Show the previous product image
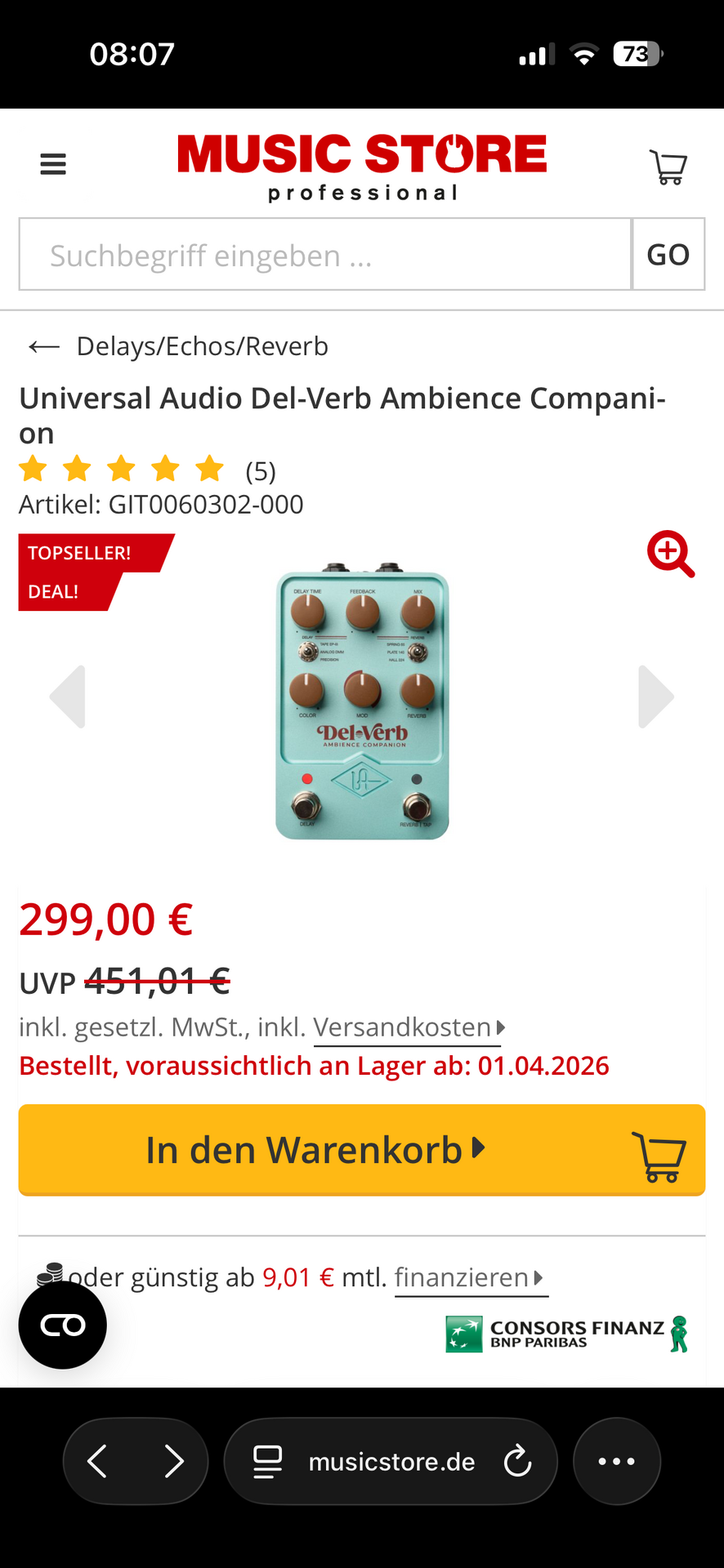 68,697
